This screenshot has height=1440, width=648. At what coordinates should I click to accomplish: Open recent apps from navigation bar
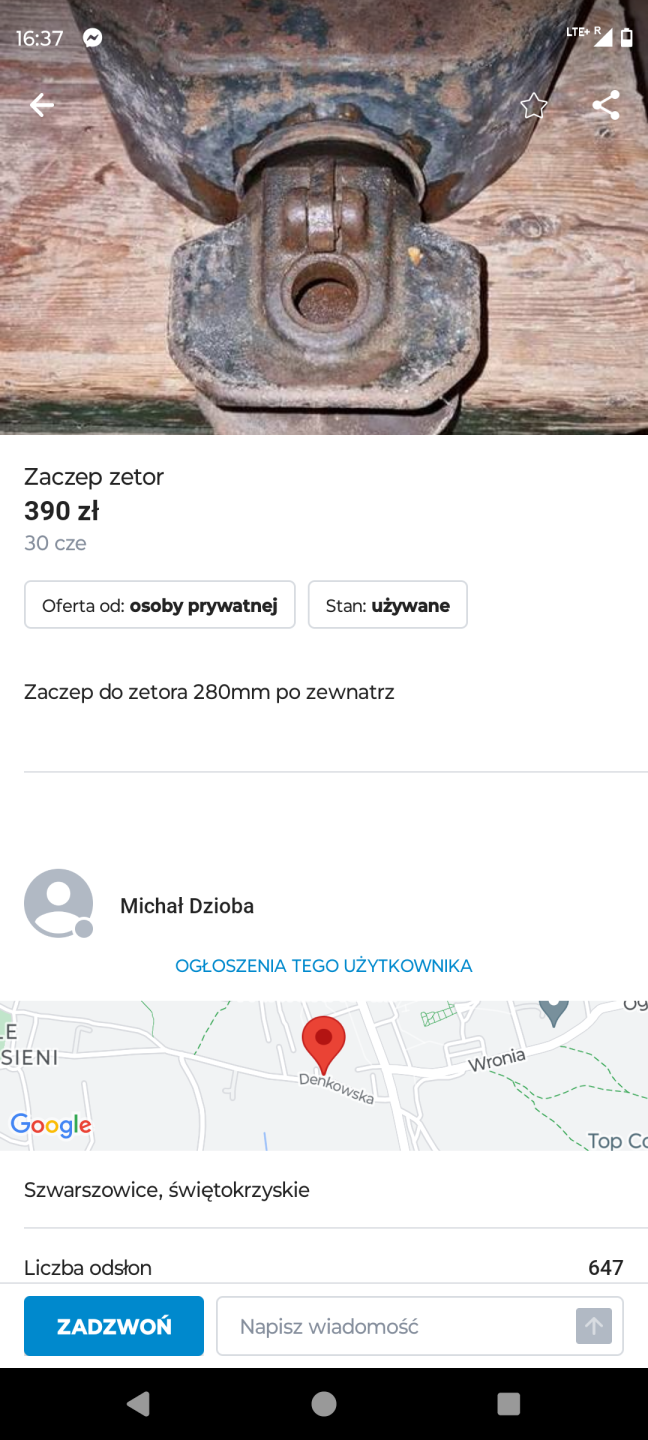pos(508,1404)
